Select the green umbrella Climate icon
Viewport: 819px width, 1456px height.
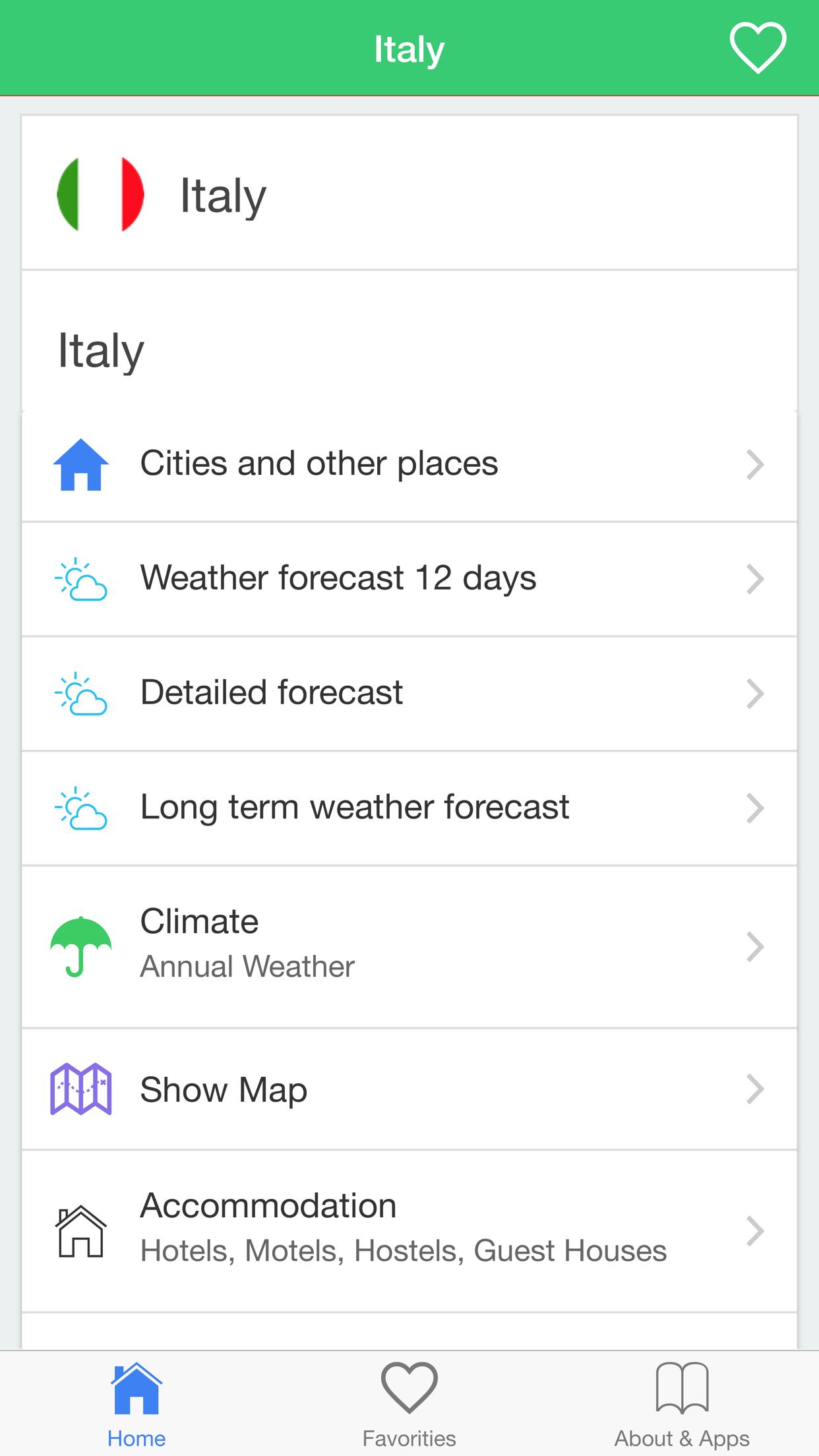(x=80, y=943)
